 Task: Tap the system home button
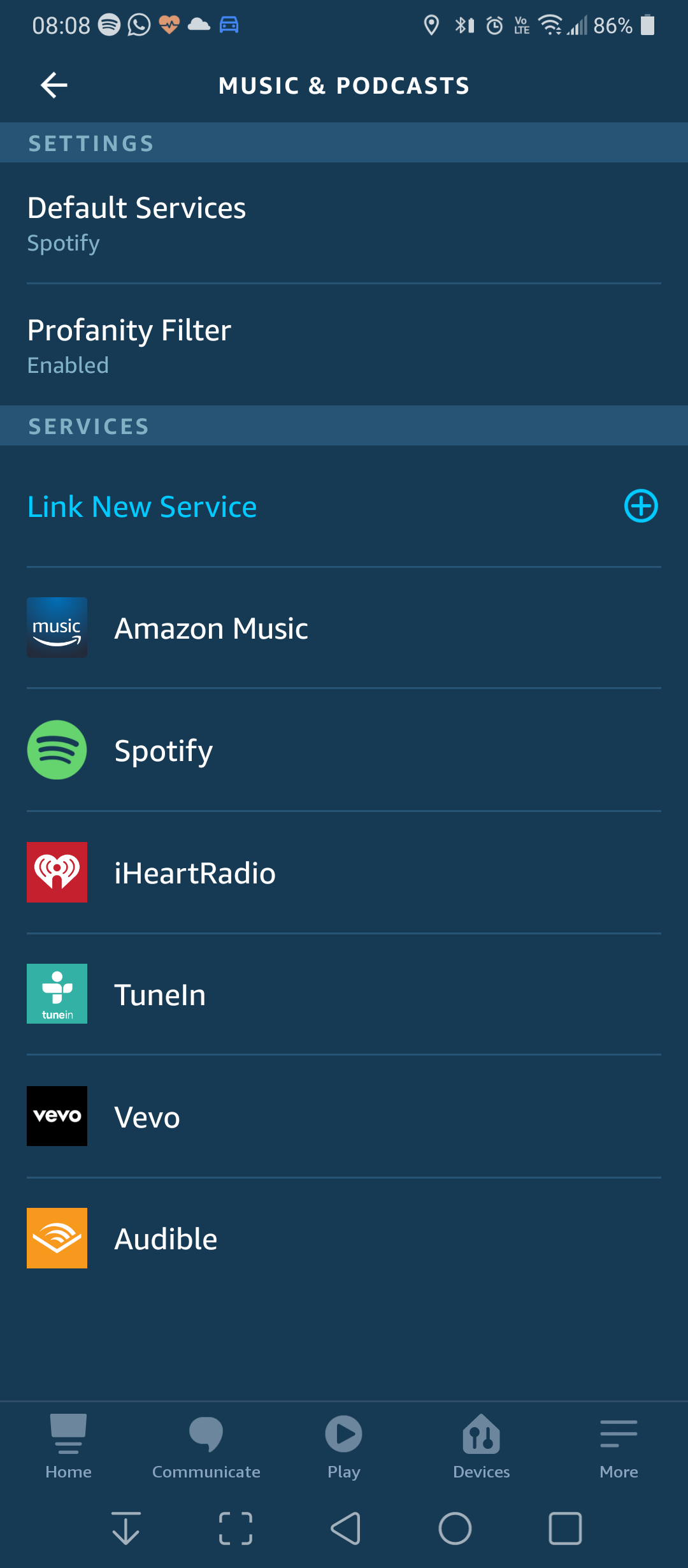455,1528
